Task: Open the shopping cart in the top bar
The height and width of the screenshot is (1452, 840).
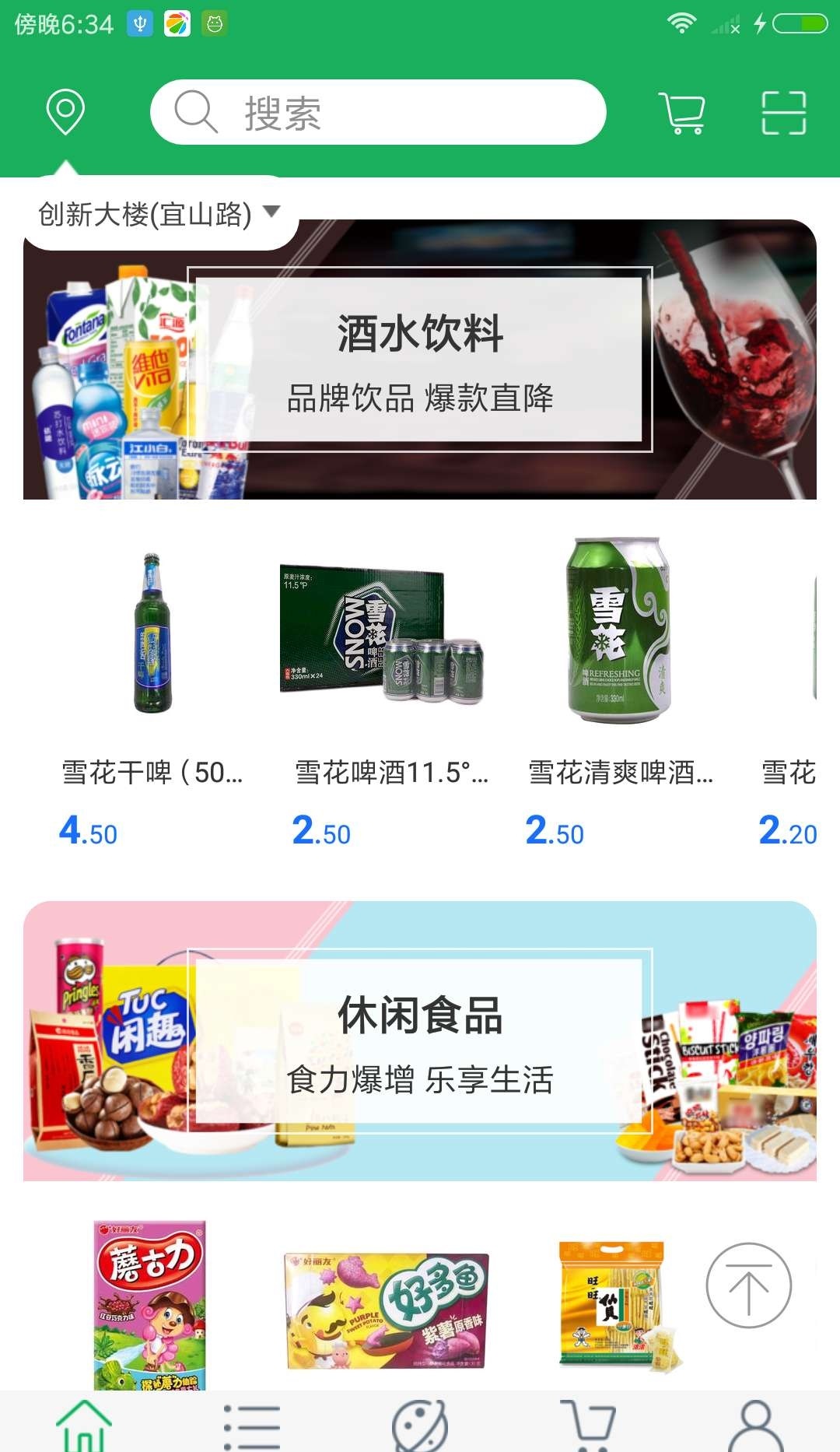Action: click(x=682, y=113)
